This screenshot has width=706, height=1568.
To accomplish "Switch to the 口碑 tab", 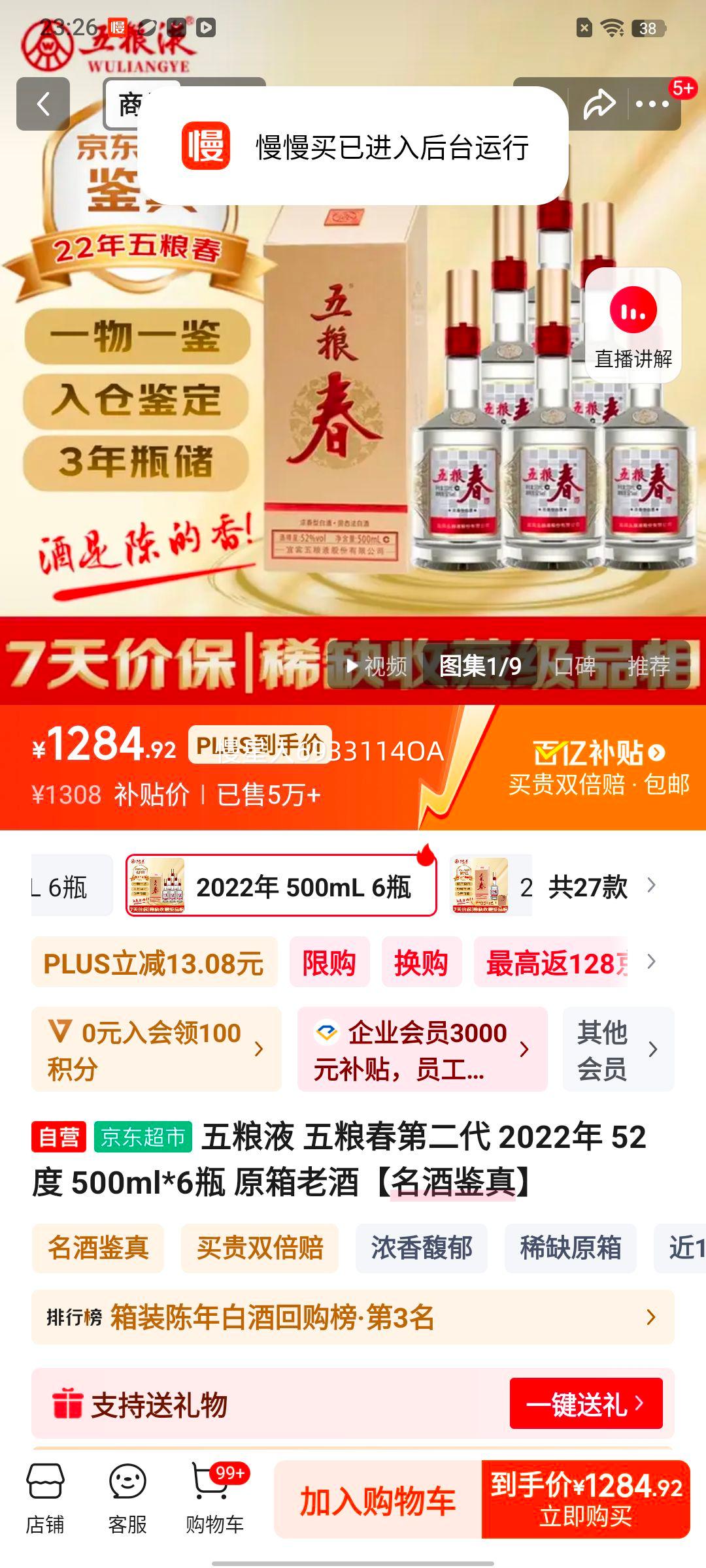I will 575,668.
